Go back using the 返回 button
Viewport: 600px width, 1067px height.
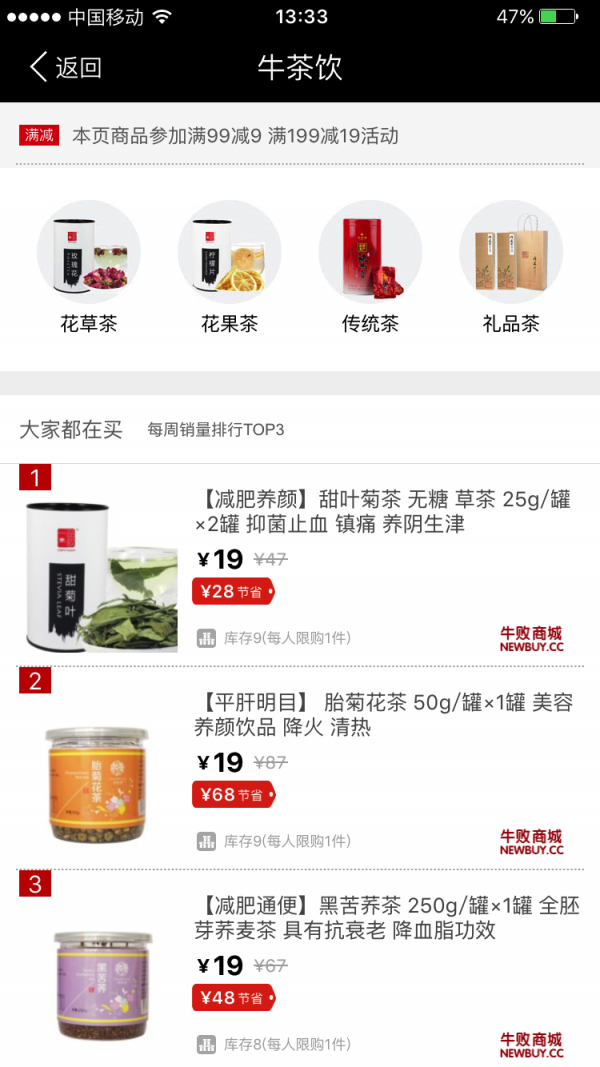click(66, 67)
